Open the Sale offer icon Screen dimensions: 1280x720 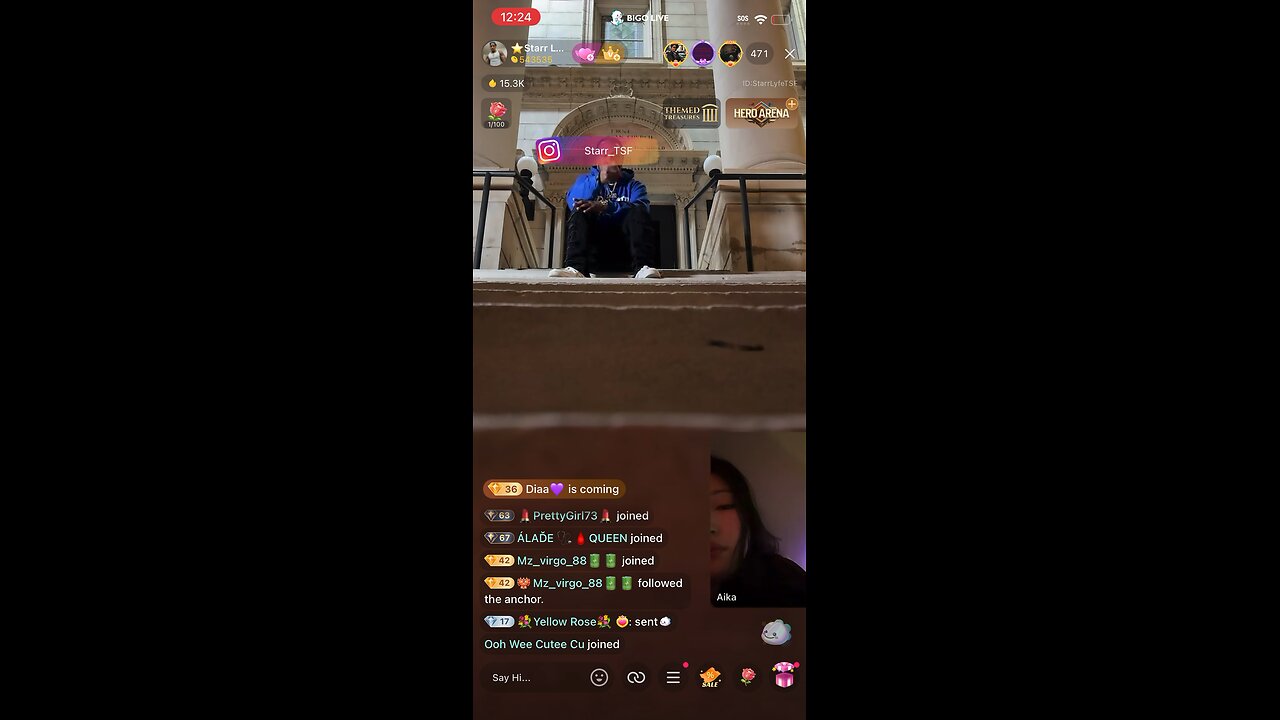(x=710, y=678)
